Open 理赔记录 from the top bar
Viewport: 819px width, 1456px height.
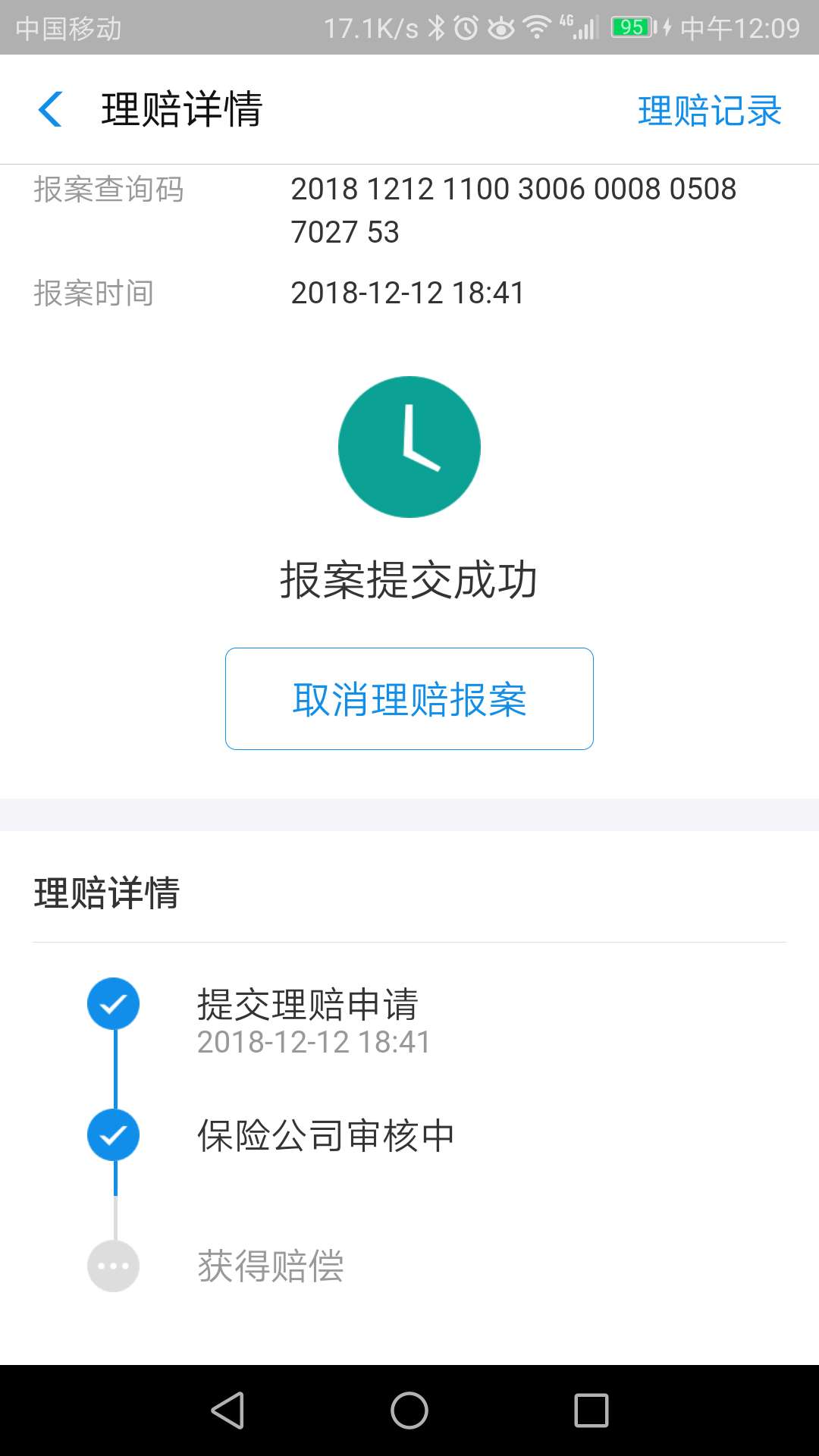[708, 110]
